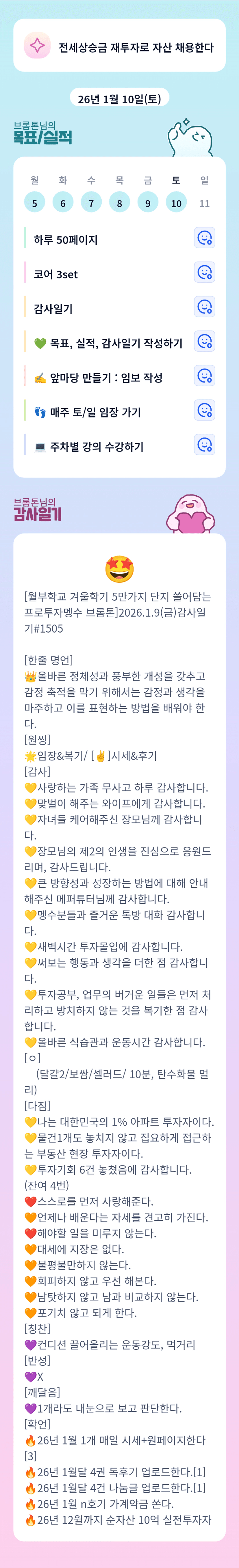Select day 7 in the week strip
Viewport: 239px width, 1568px height.
coord(91,203)
